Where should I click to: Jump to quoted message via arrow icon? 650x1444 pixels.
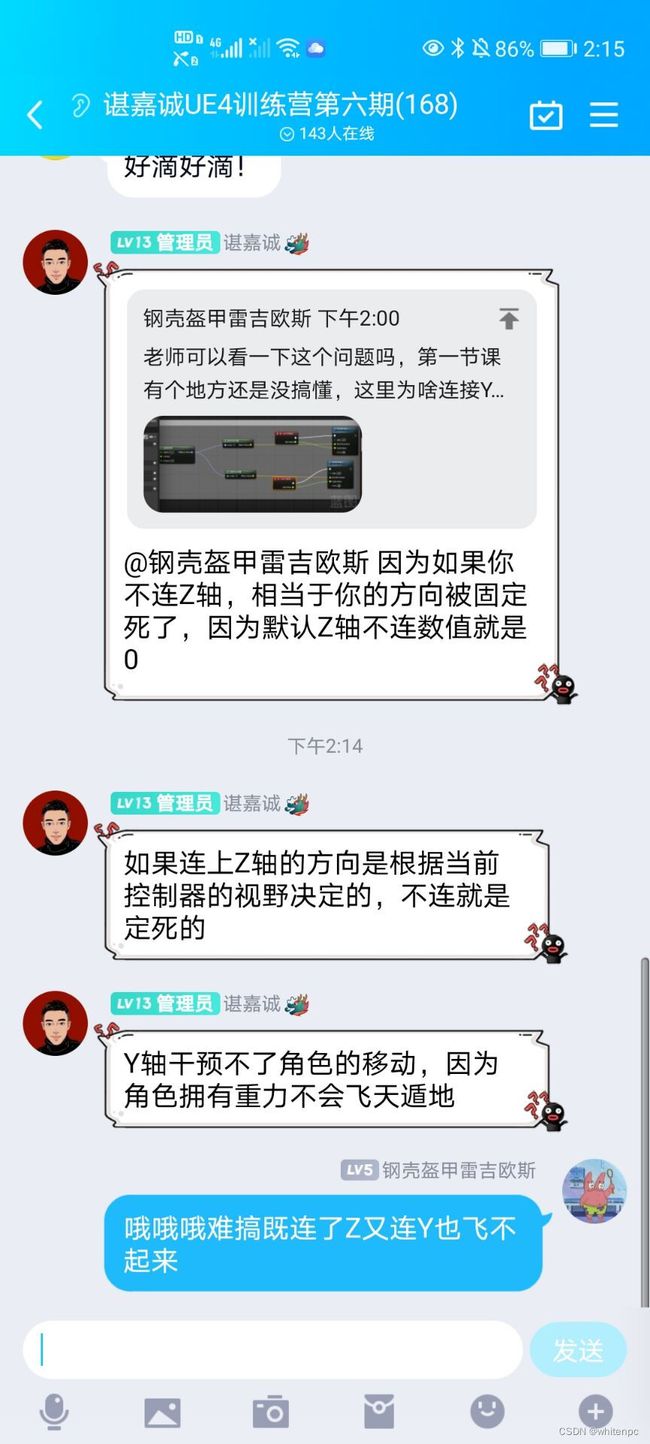coord(509,319)
